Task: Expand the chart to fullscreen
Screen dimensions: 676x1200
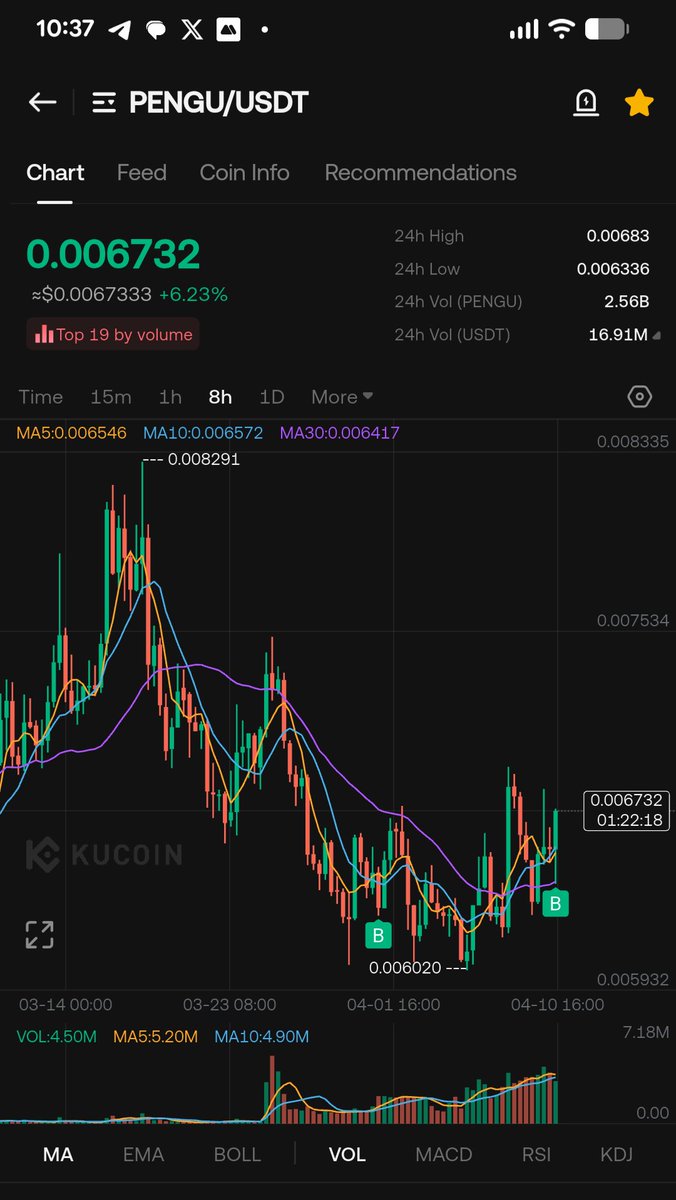Action: click(x=39, y=935)
